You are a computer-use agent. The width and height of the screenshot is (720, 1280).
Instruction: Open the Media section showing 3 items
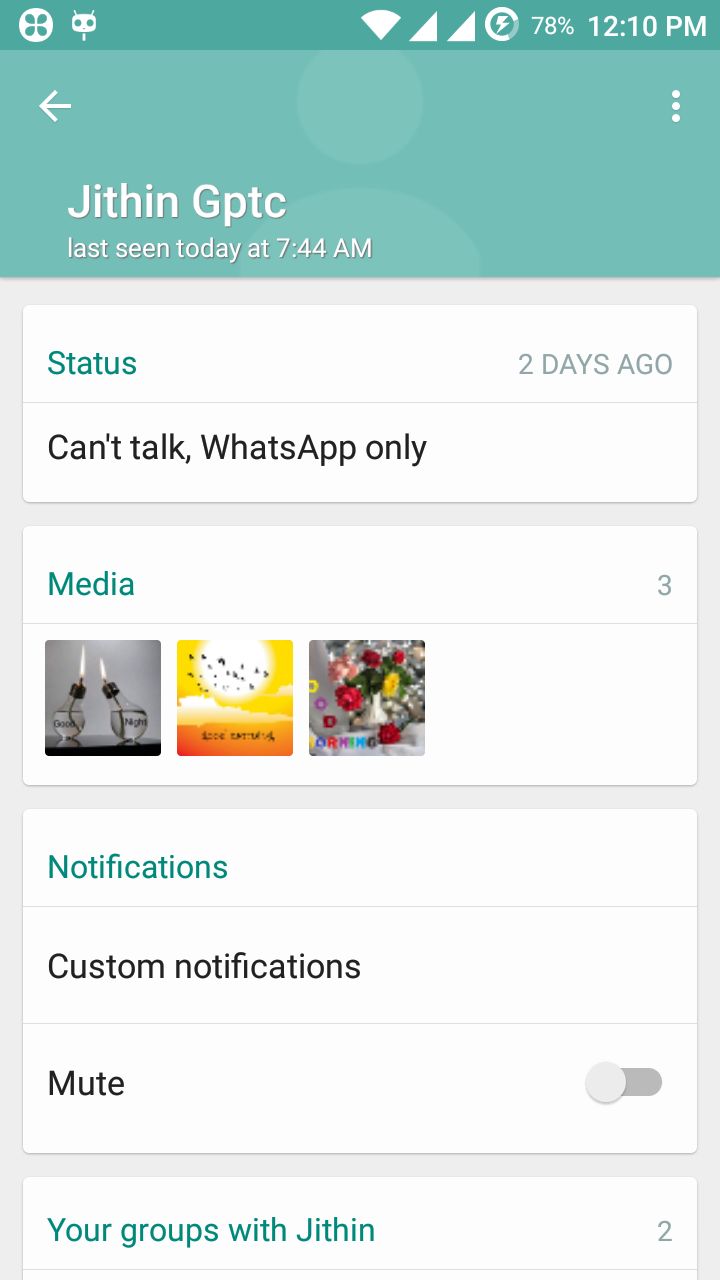359,584
